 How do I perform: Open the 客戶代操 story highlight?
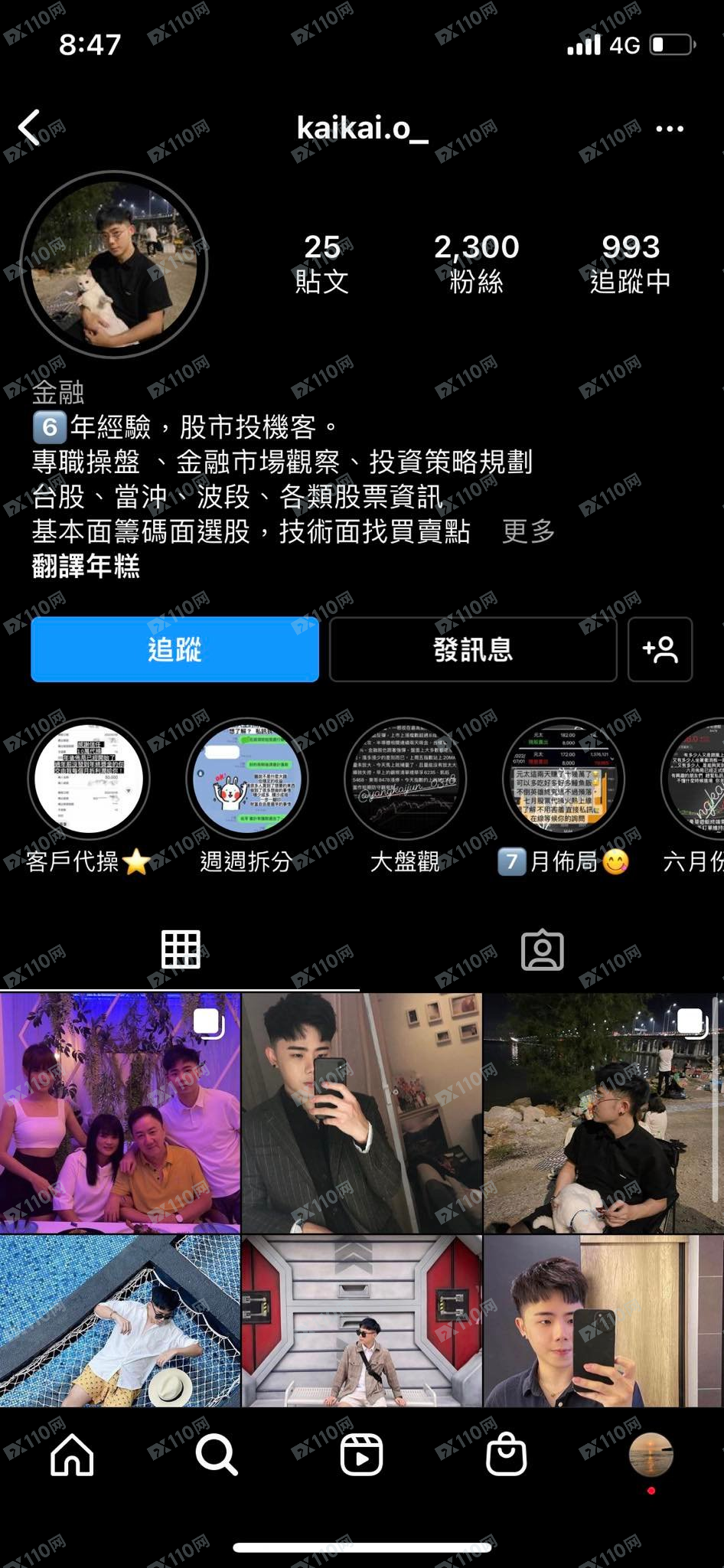[x=89, y=779]
